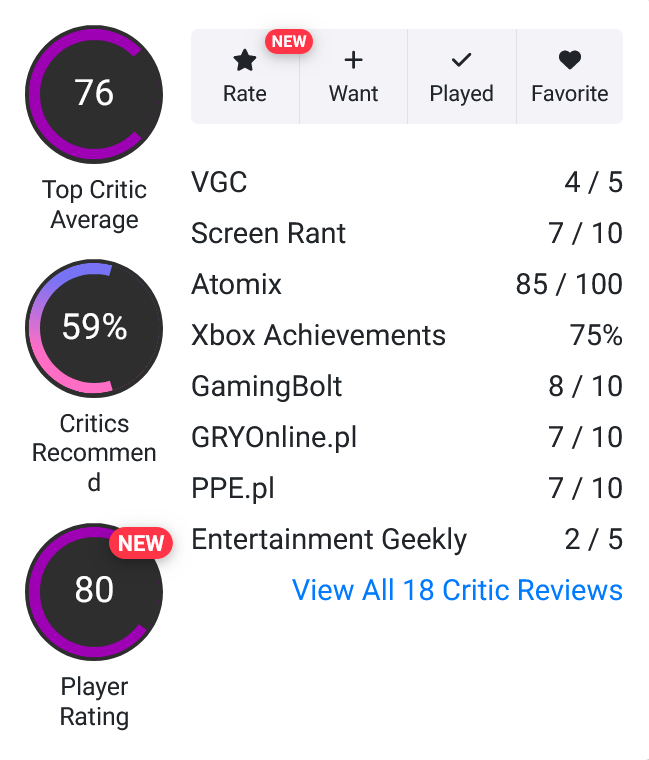Add the game to your Want list

(353, 77)
